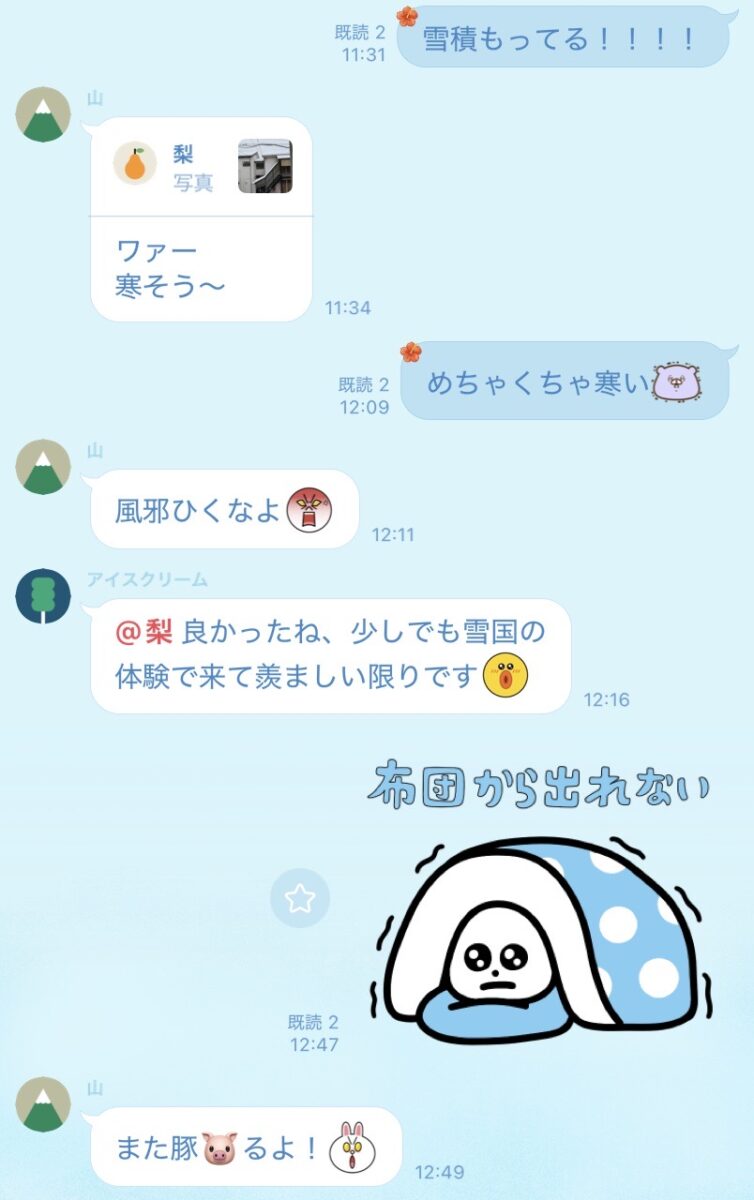
Task: Open 山's avatar beside 風邪ひくなよ message
Action: (44, 467)
